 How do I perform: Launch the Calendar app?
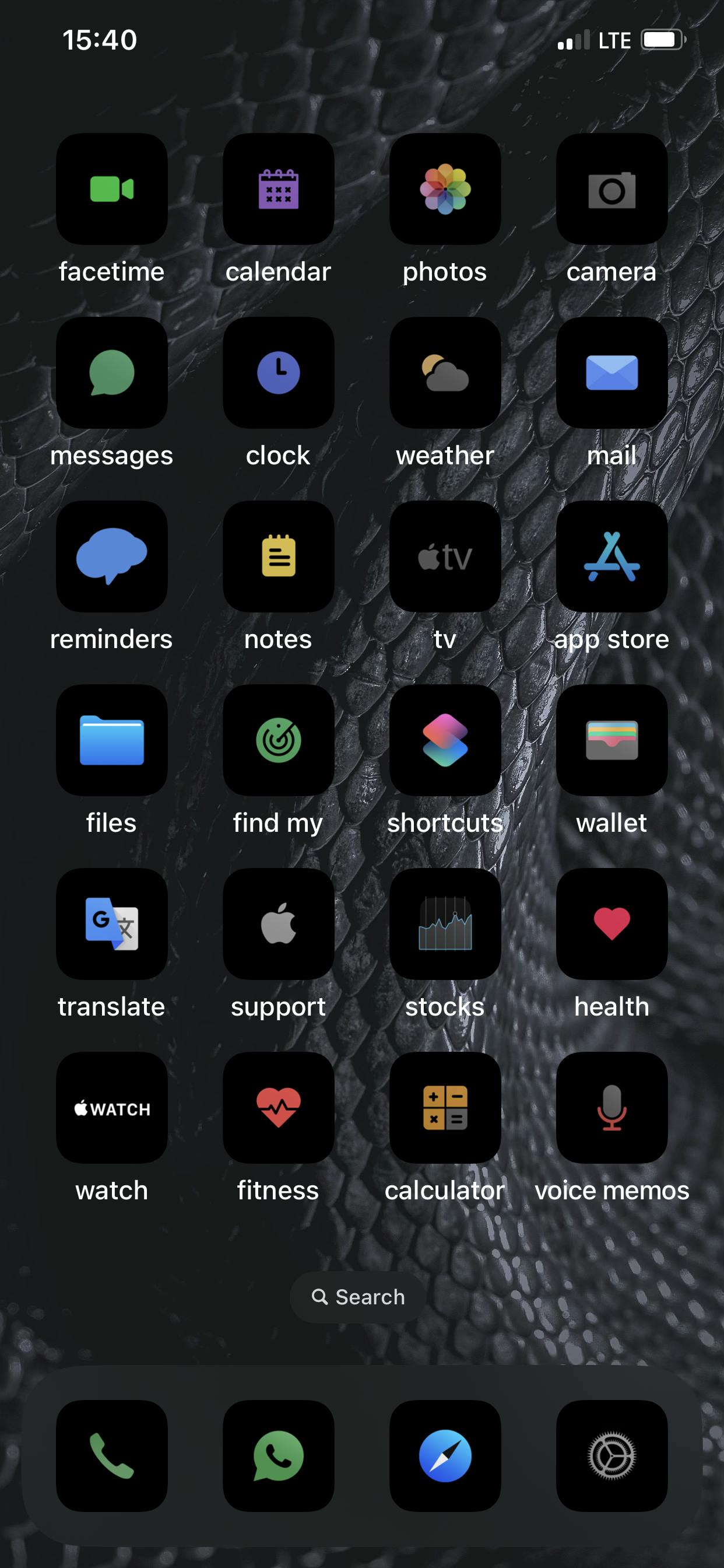[x=278, y=190]
